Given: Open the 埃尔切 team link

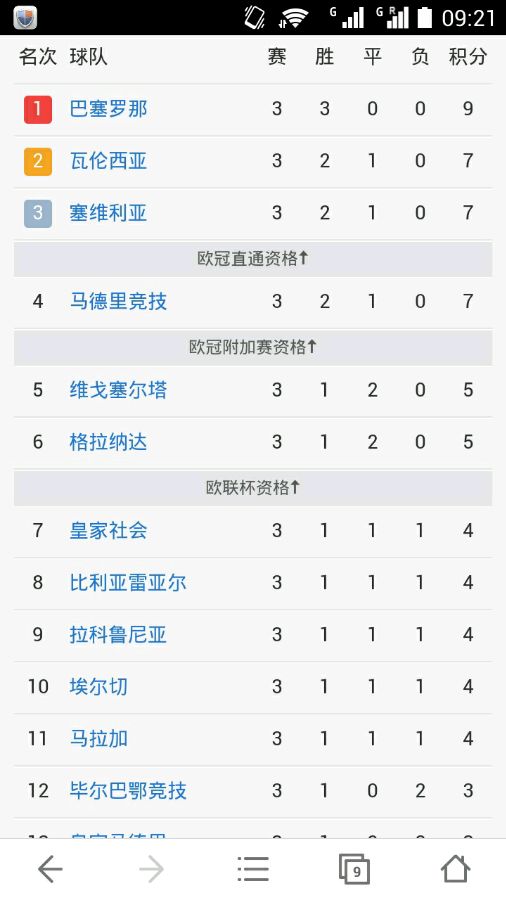Looking at the screenshot, I should point(99,686).
